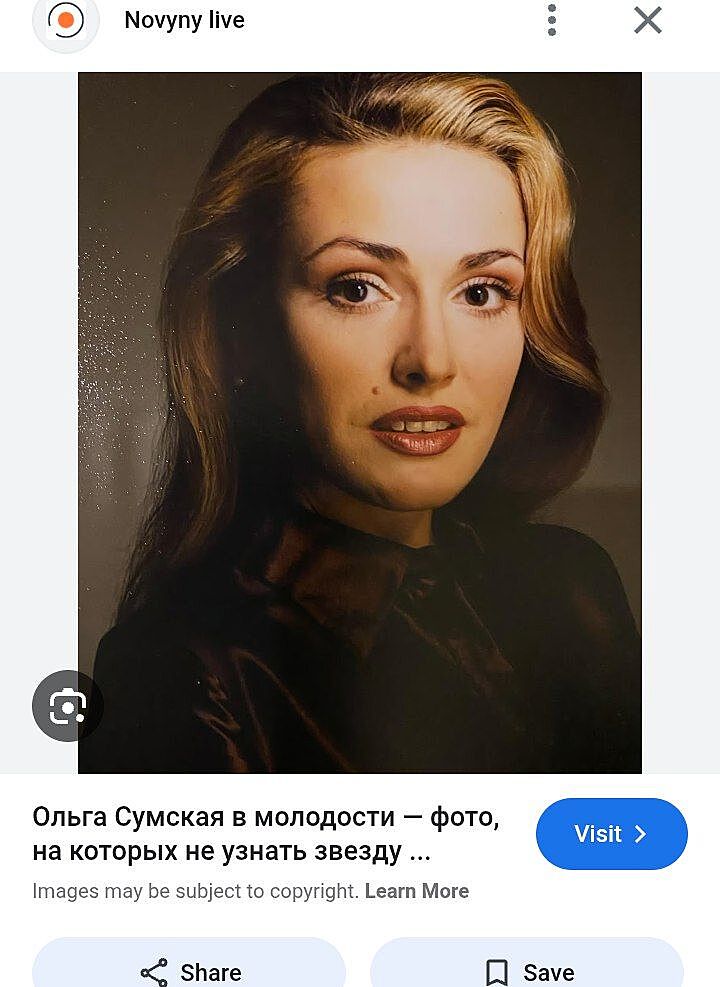Screen dimensions: 720x987
Task: Open the Novyny live source
Action: click(184, 20)
